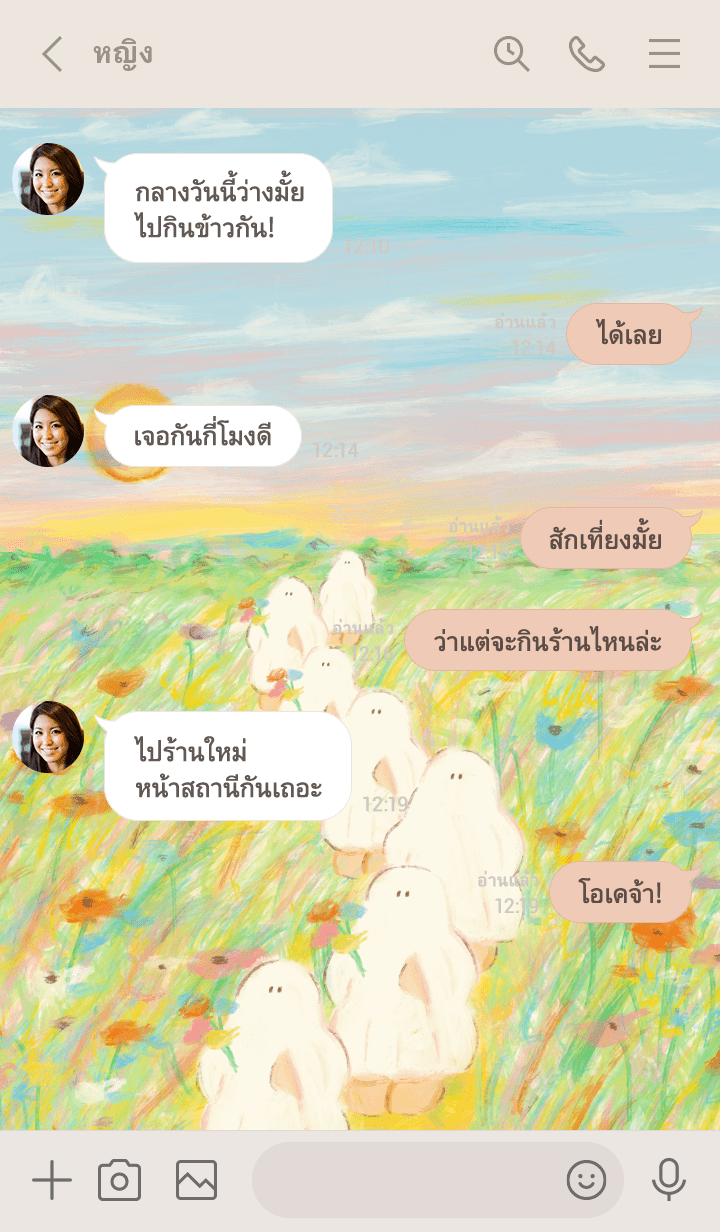720x1232 pixels.
Task: Open profile photo next to "เจอกันกี่โมงดี"
Action: 48,431
